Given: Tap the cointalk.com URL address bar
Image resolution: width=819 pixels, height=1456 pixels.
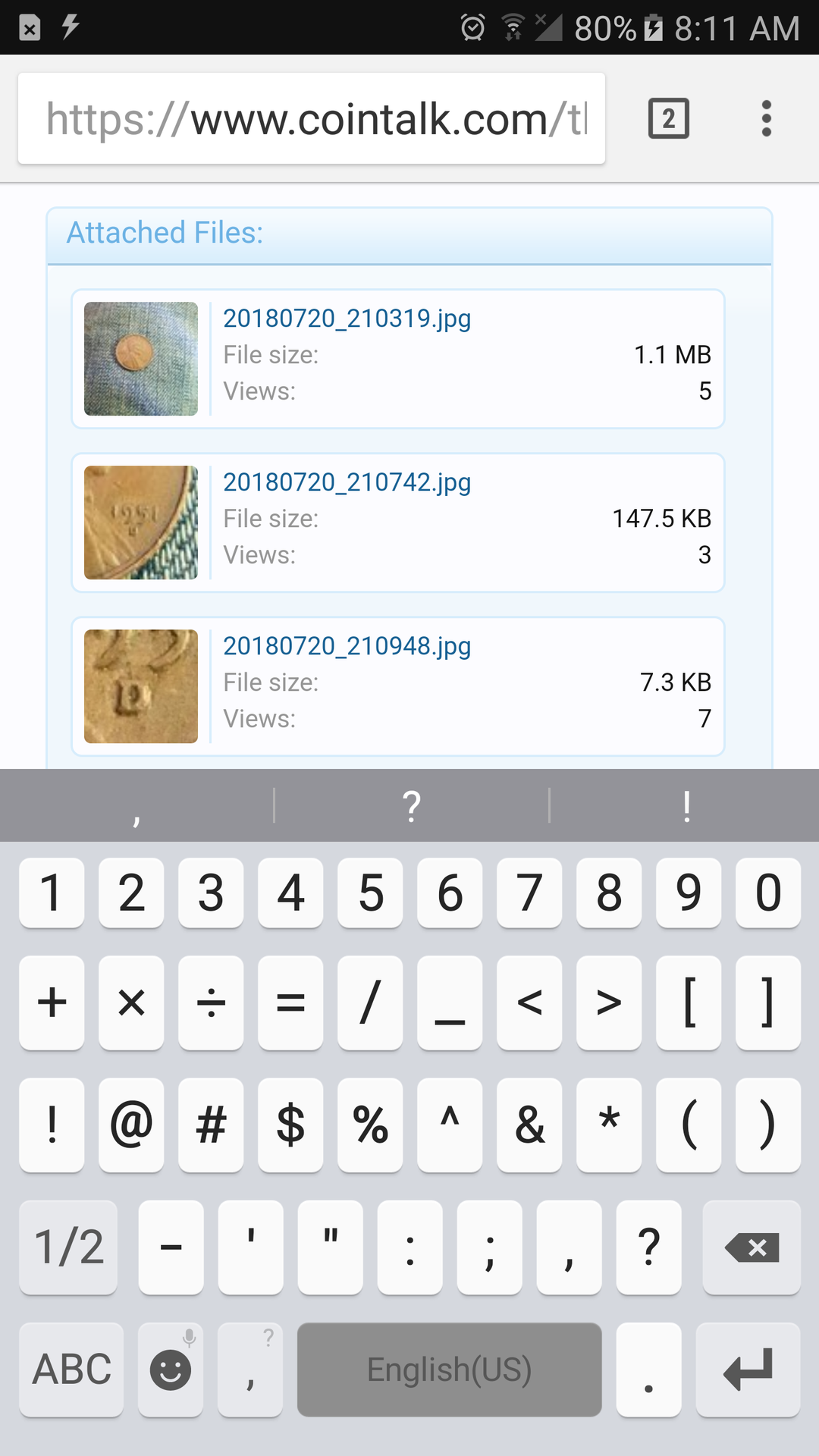Looking at the screenshot, I should (312, 118).
